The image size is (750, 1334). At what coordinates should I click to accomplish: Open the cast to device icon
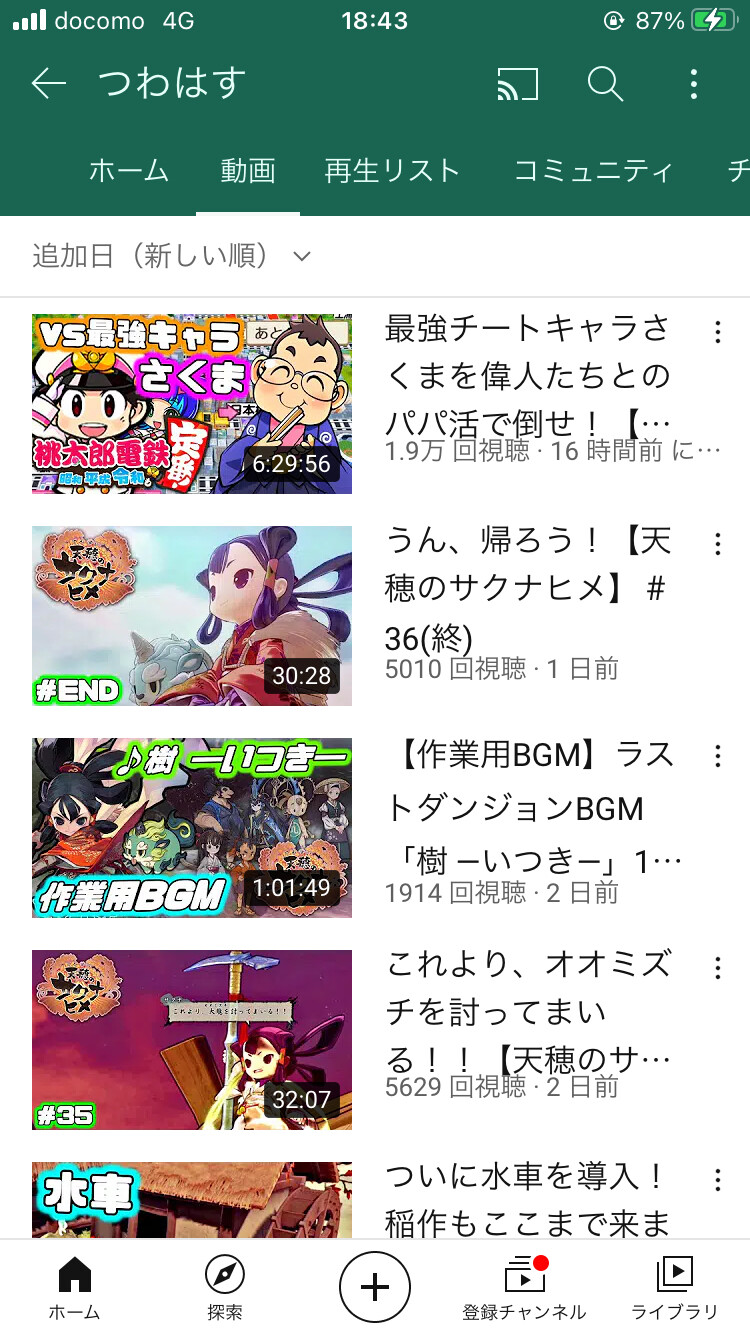coord(517,84)
